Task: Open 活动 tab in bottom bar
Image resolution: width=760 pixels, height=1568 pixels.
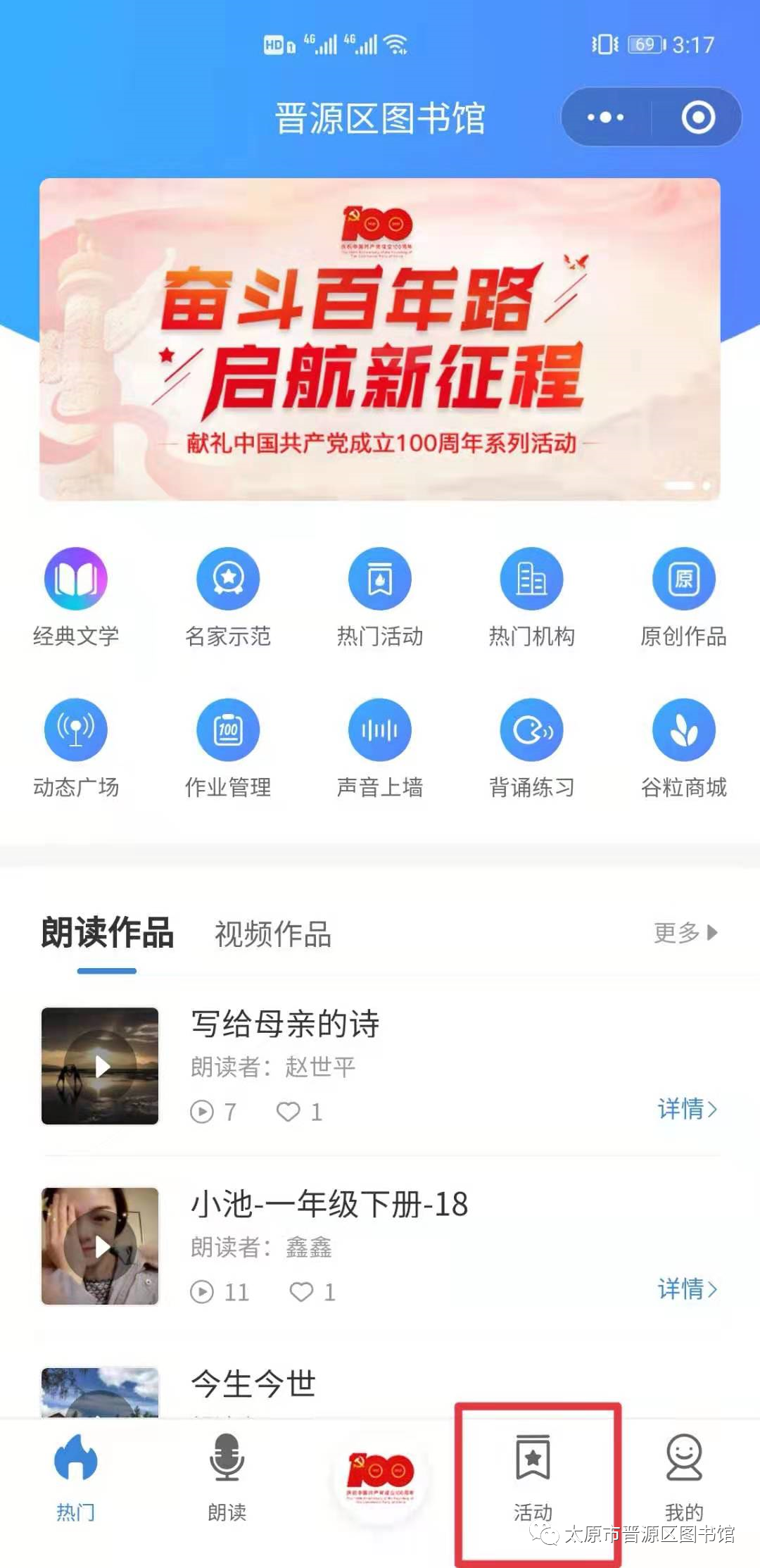Action: pos(533,1476)
